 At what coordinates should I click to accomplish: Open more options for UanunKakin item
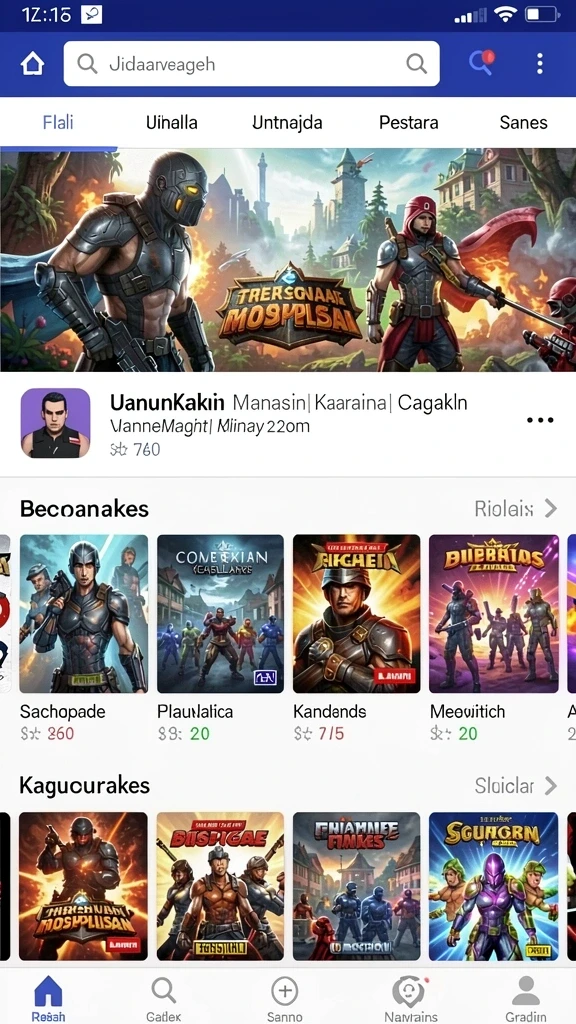click(x=540, y=420)
